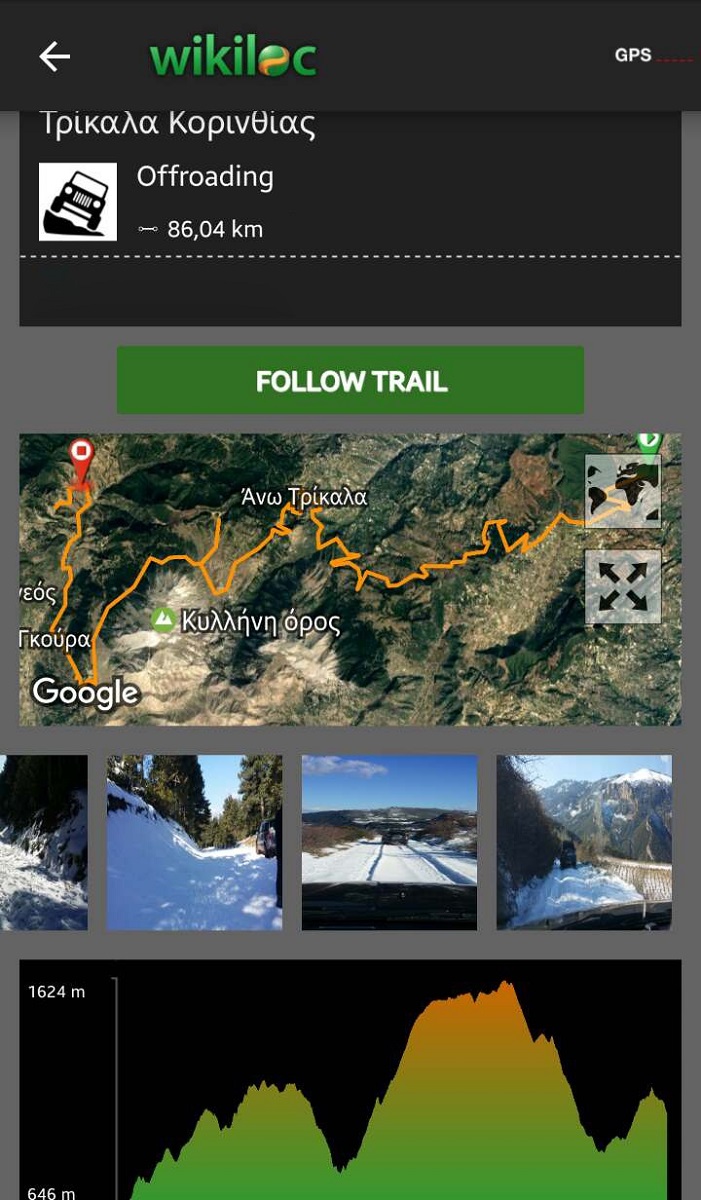The height and width of the screenshot is (1200, 701).
Task: Open the snow-capped mountain peak photo
Action: [x=584, y=842]
